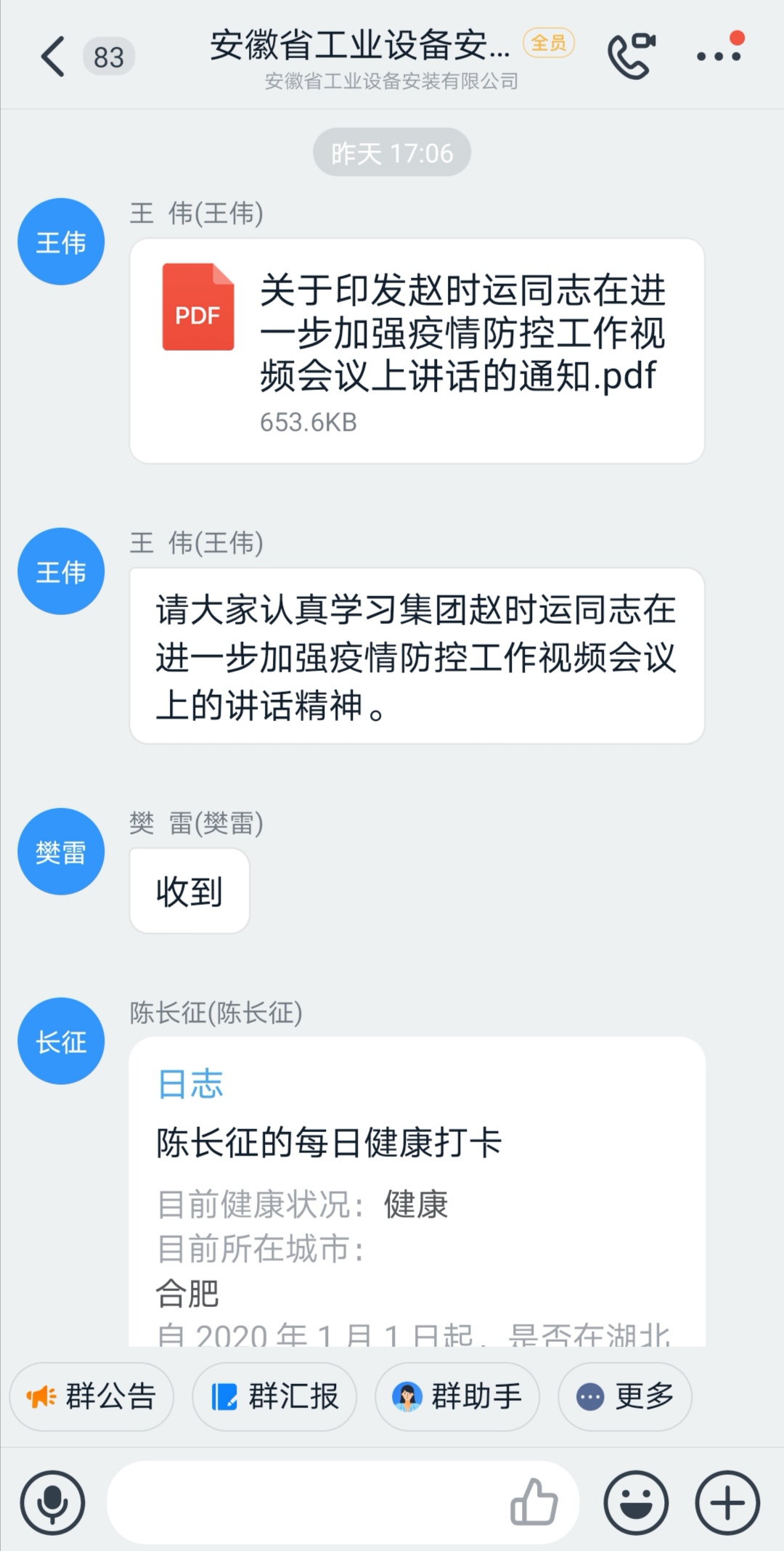
Task: Start a voice or video call
Action: 630,55
